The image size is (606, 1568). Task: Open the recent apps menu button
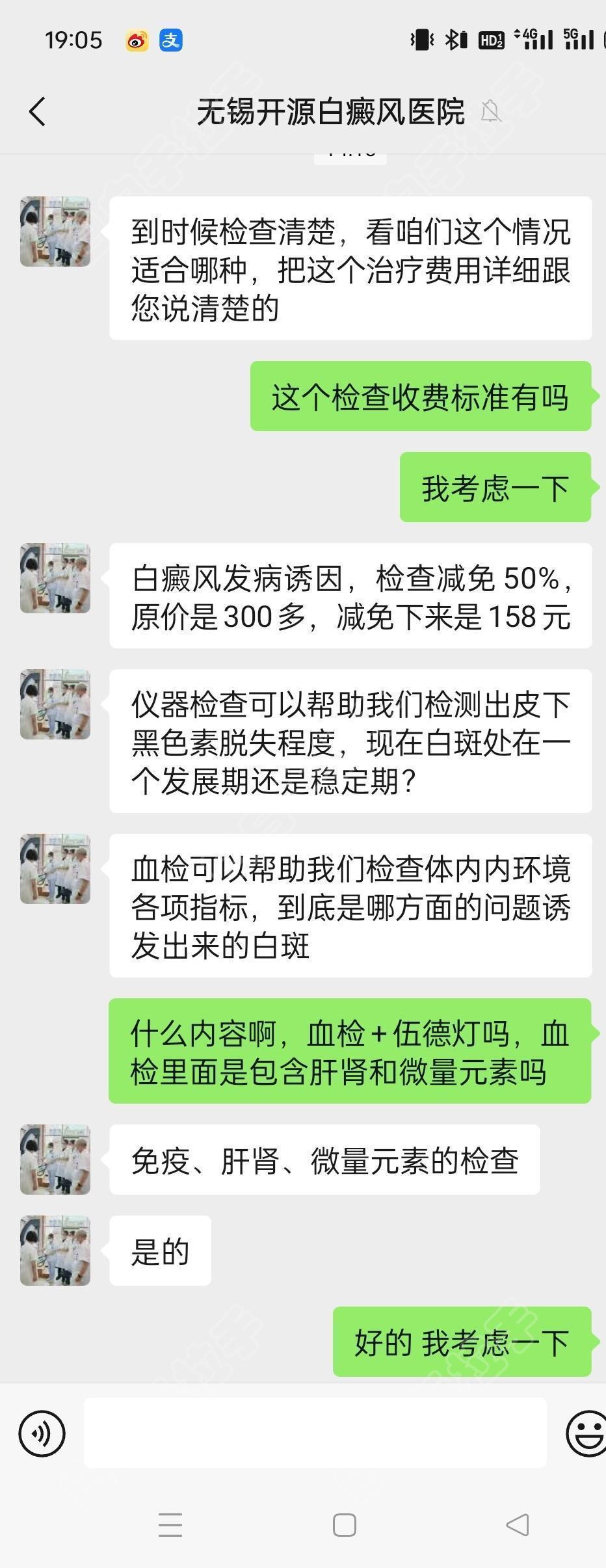point(170,1524)
